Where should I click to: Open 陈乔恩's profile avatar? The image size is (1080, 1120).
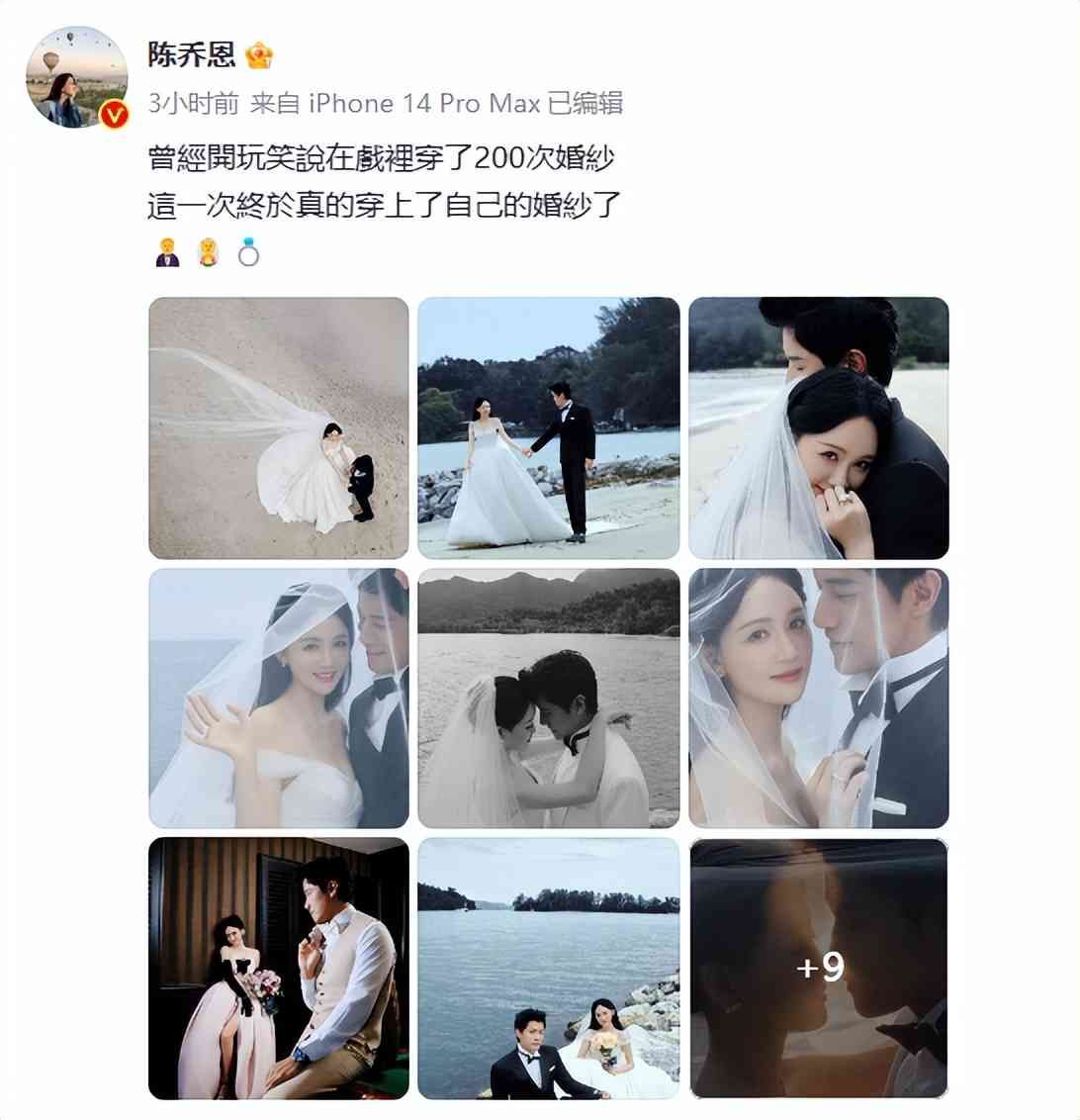[x=77, y=77]
